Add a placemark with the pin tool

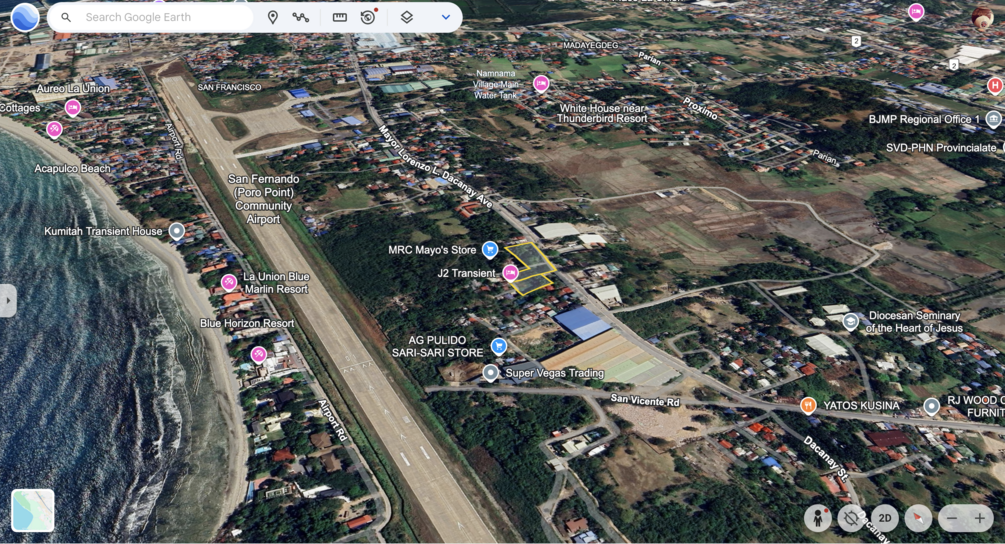(272, 17)
